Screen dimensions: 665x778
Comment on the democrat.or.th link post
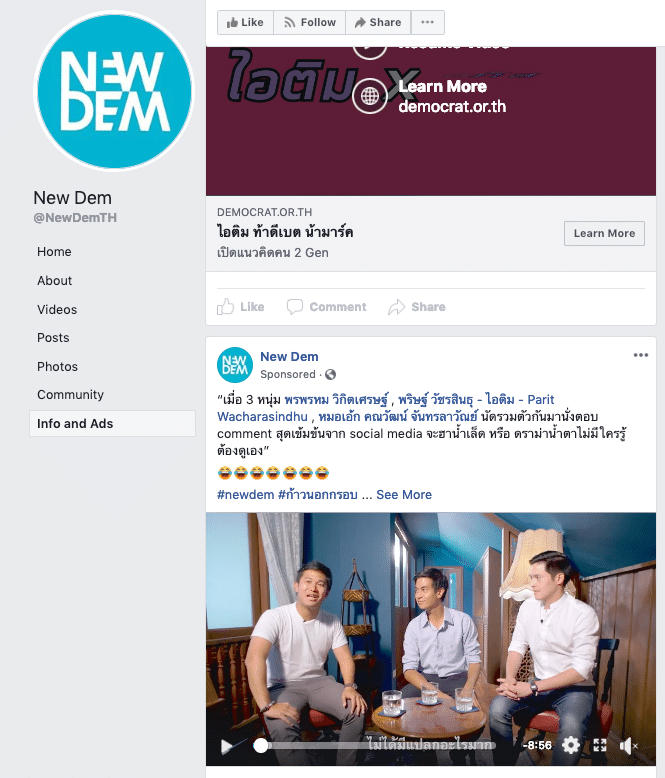[x=327, y=307]
